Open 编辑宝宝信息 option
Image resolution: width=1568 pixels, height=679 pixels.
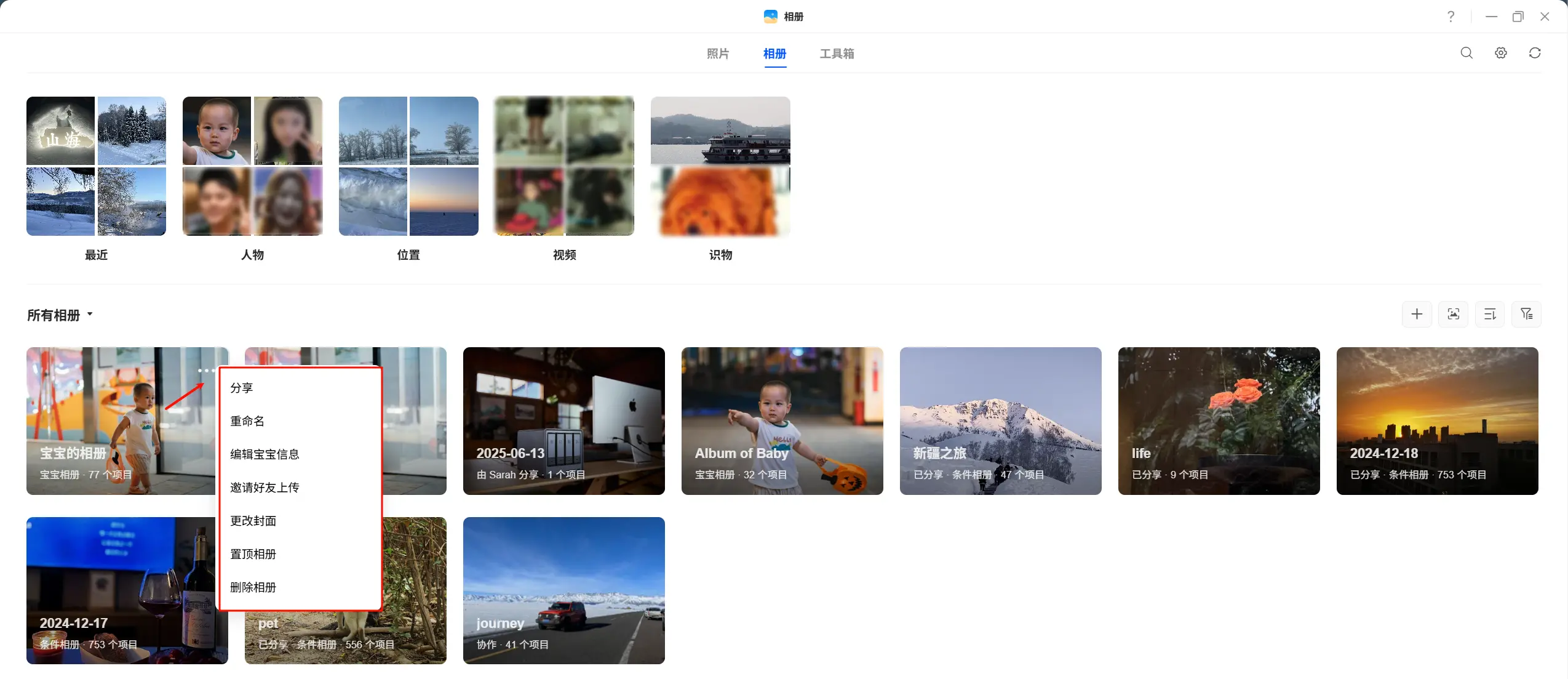coord(264,454)
